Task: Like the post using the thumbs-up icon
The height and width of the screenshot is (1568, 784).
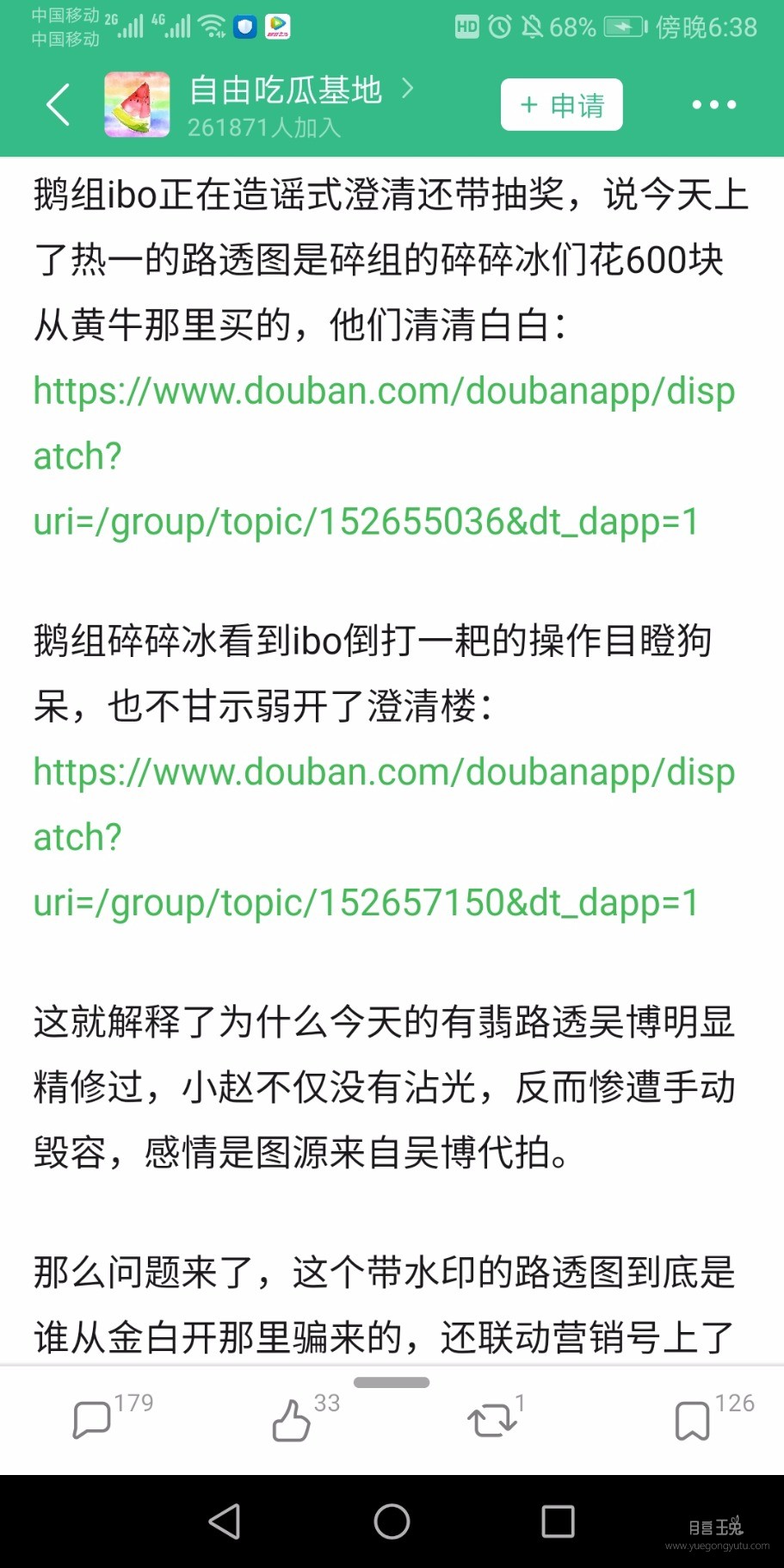Action: 290,1422
